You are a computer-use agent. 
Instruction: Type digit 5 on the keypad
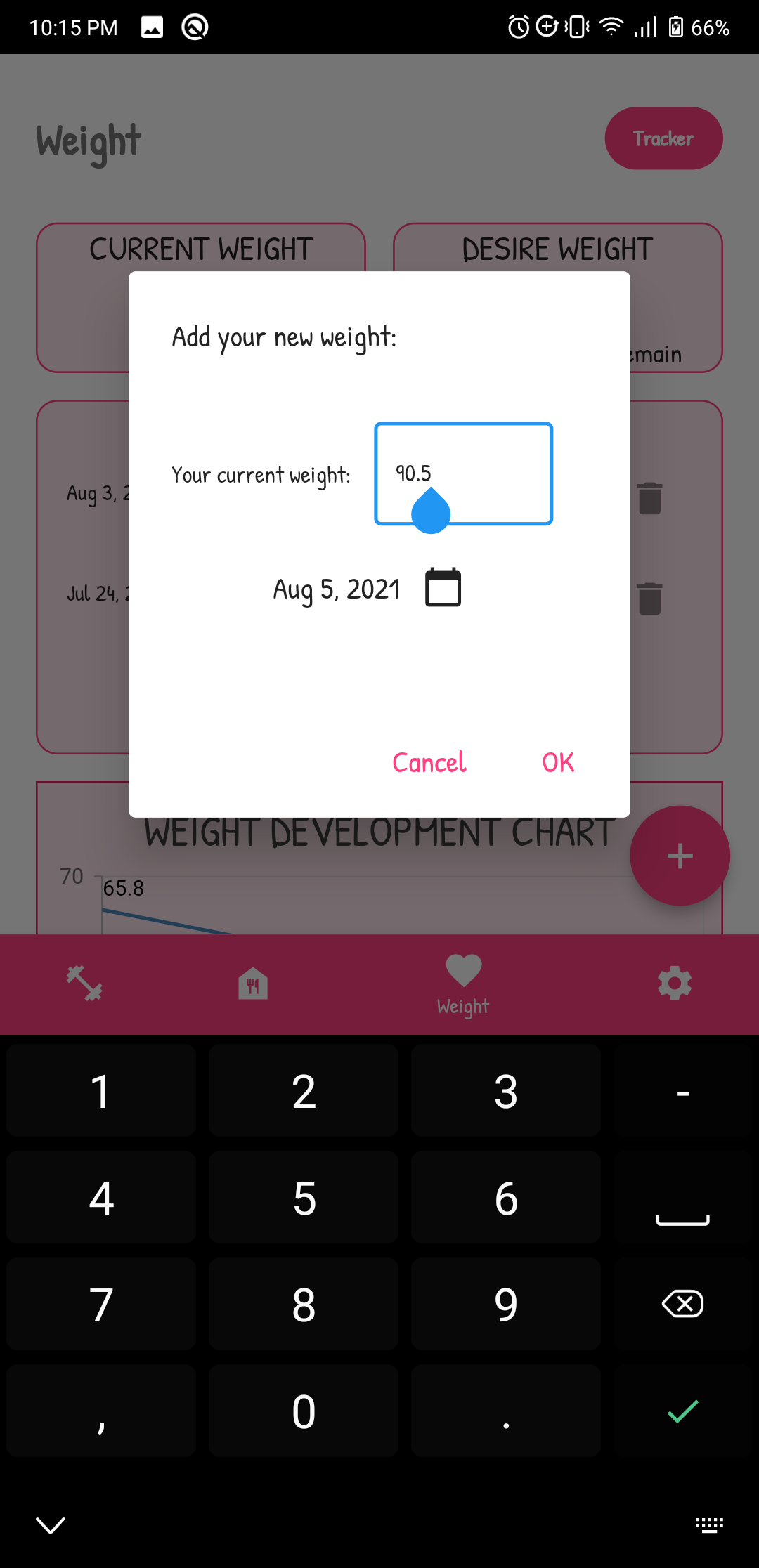304,1198
